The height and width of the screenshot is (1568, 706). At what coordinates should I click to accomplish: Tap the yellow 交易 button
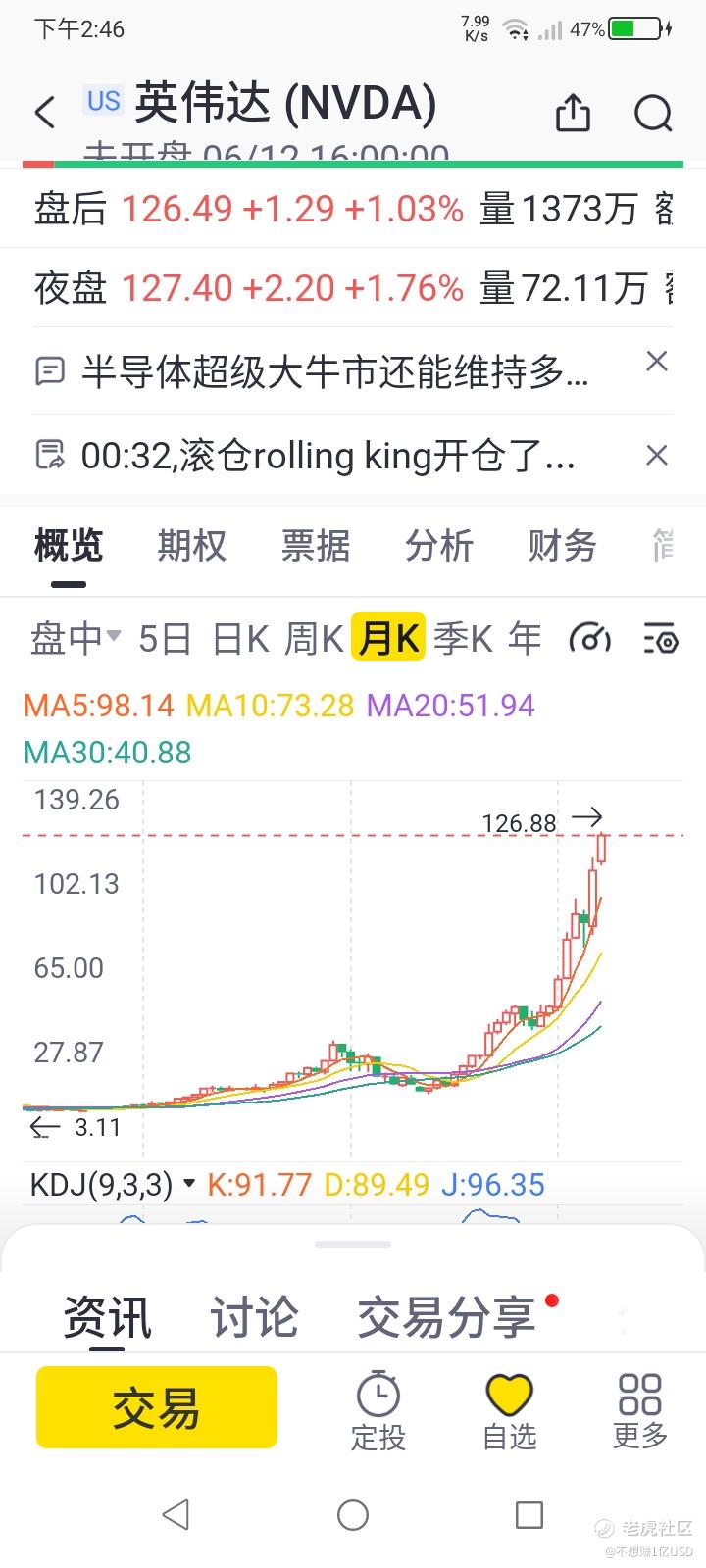click(x=157, y=1407)
